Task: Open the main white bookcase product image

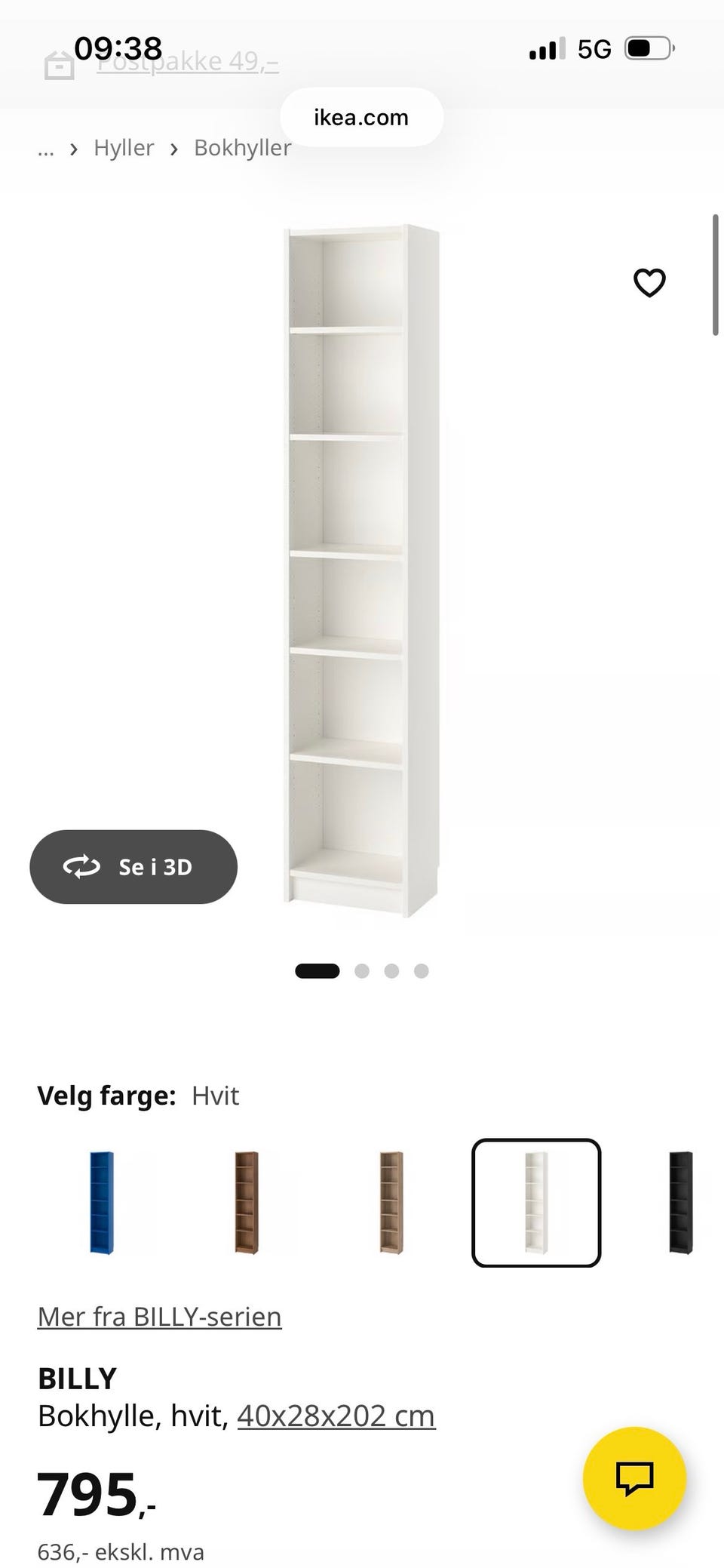Action: 362,570
